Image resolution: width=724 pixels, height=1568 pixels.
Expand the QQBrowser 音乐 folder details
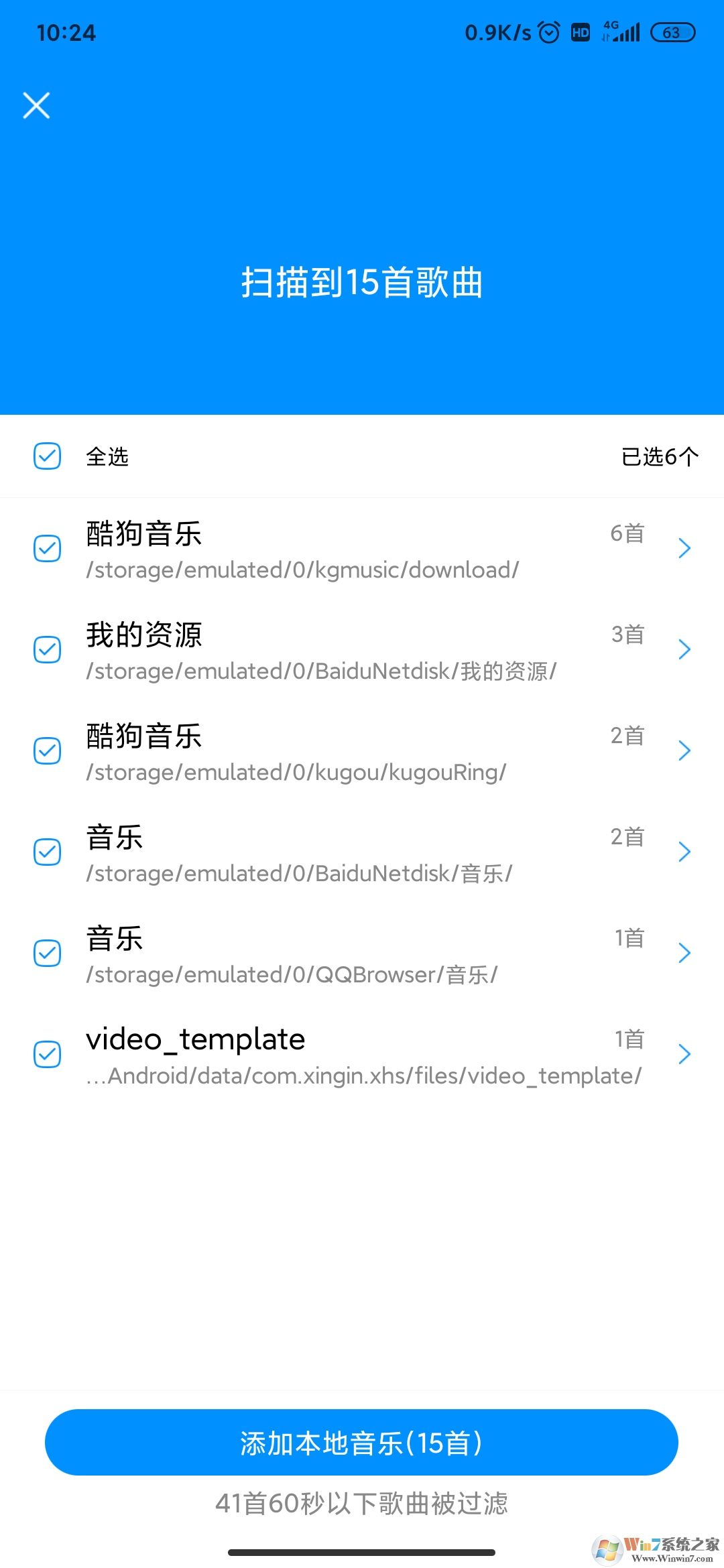pos(684,953)
